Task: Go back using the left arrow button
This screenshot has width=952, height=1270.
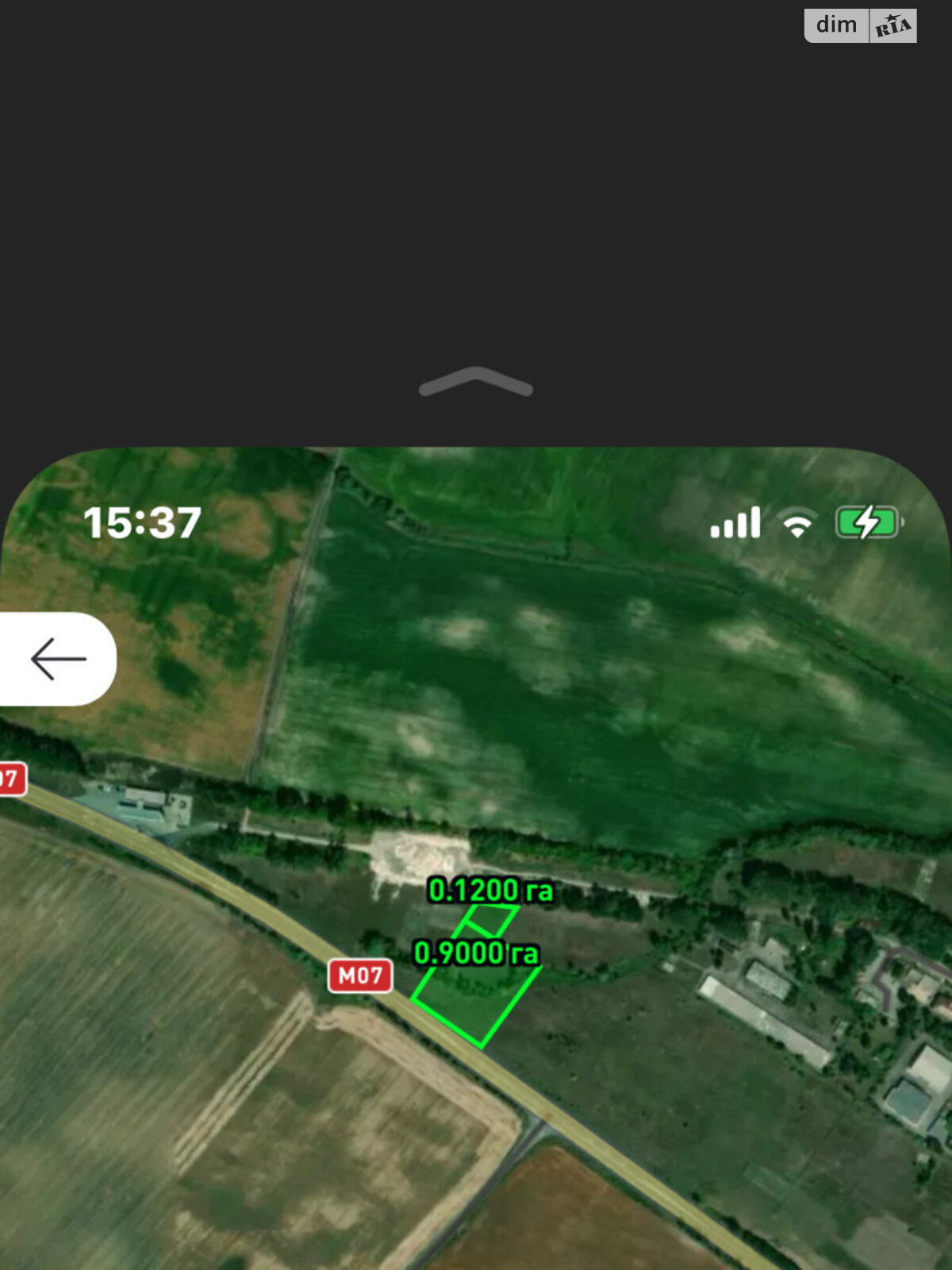Action: click(x=57, y=659)
